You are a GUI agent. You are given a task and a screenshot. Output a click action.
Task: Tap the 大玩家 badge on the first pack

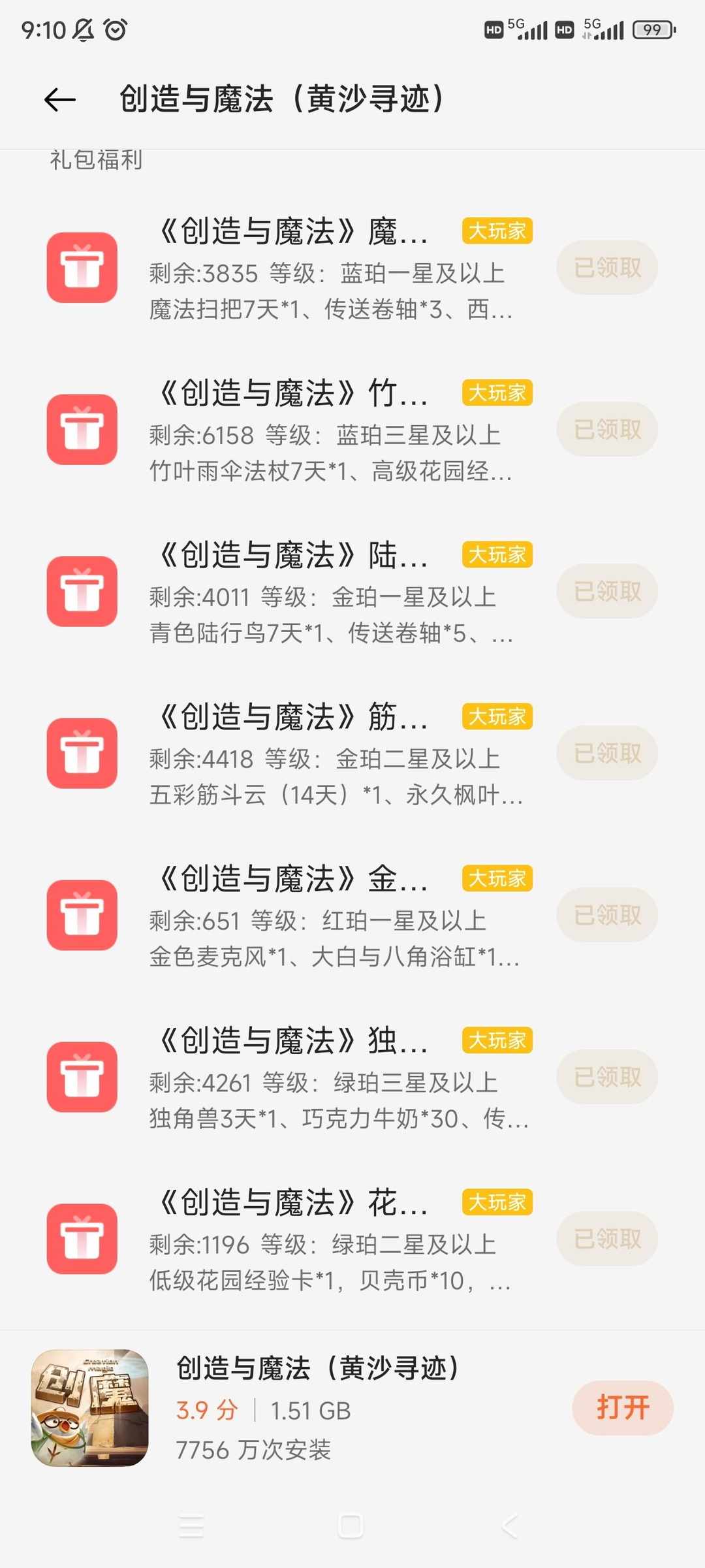click(497, 231)
